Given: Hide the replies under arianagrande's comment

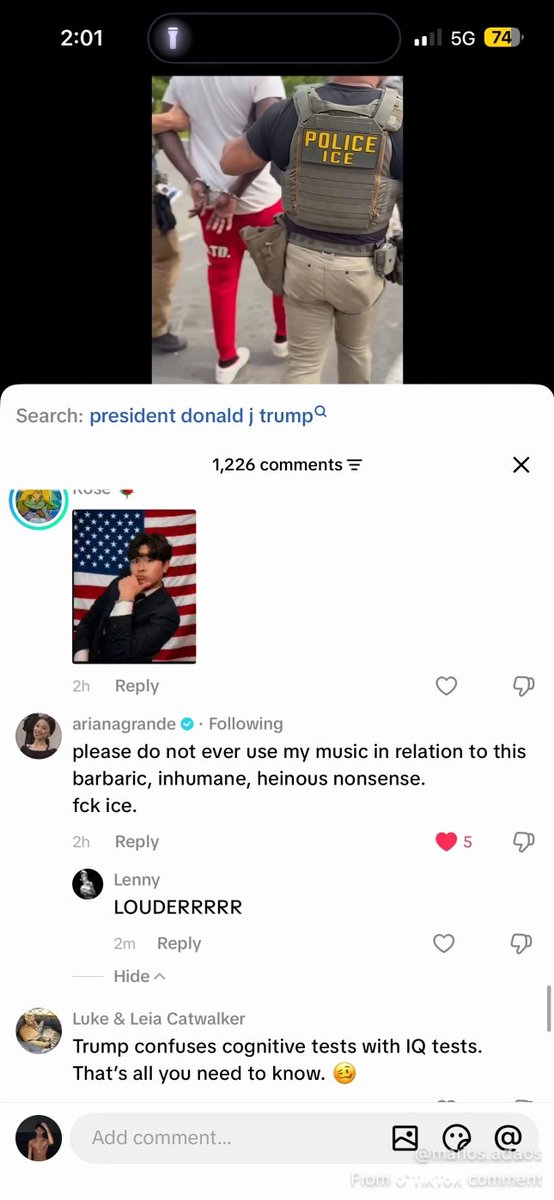Looking at the screenshot, I should [139, 976].
